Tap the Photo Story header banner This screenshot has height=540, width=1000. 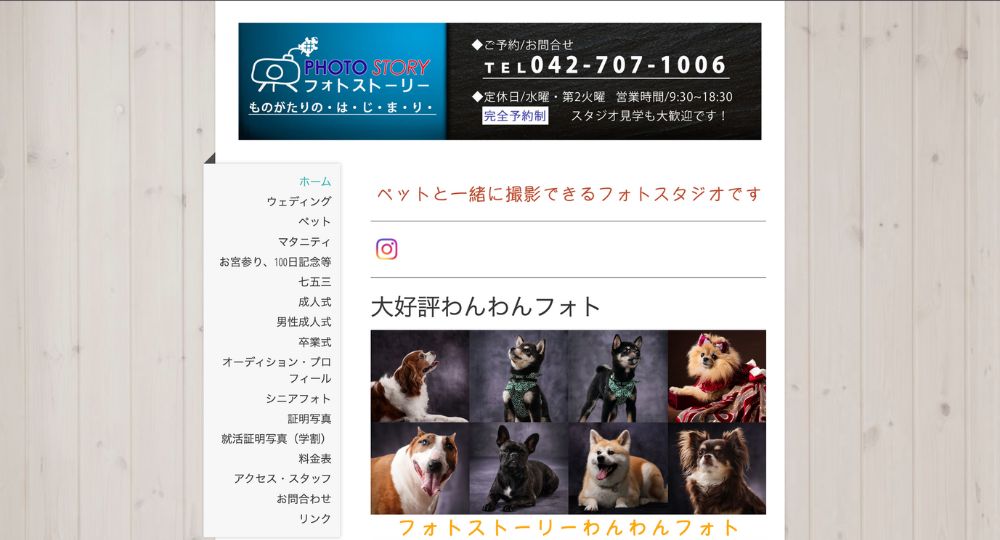[499, 82]
